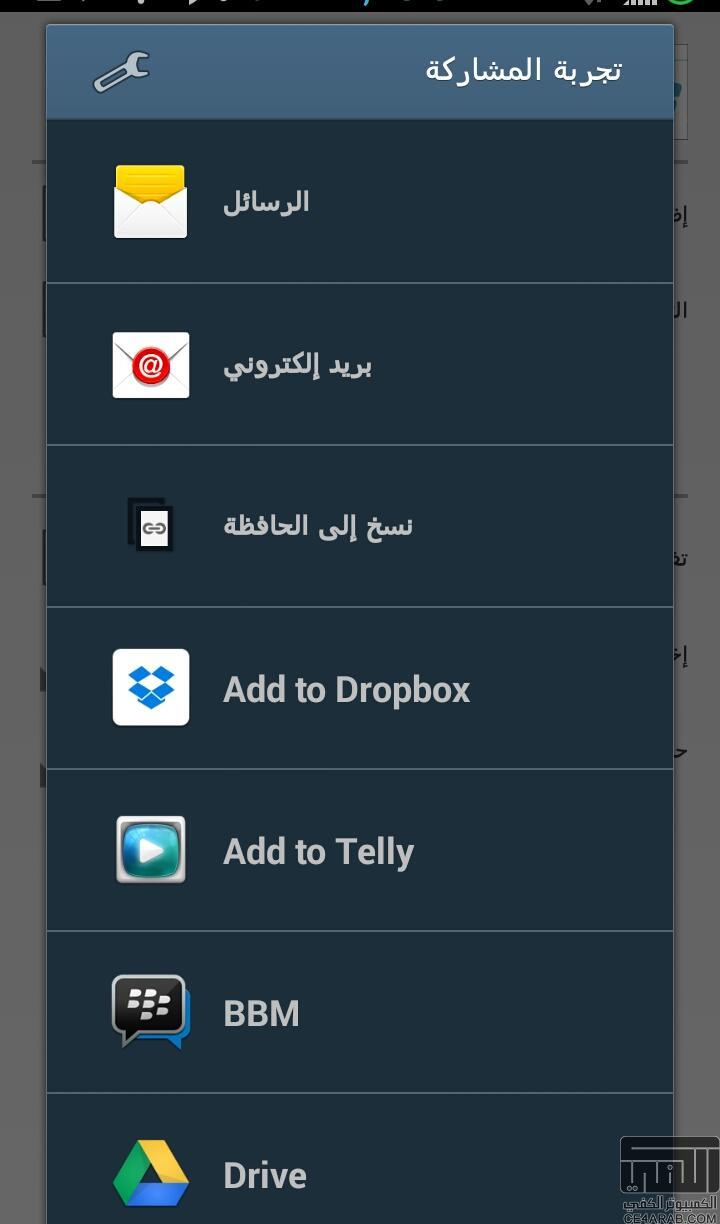Tap the Google Drive triangle icon
Screen dimensions: 720x1224
click(x=150, y=1173)
